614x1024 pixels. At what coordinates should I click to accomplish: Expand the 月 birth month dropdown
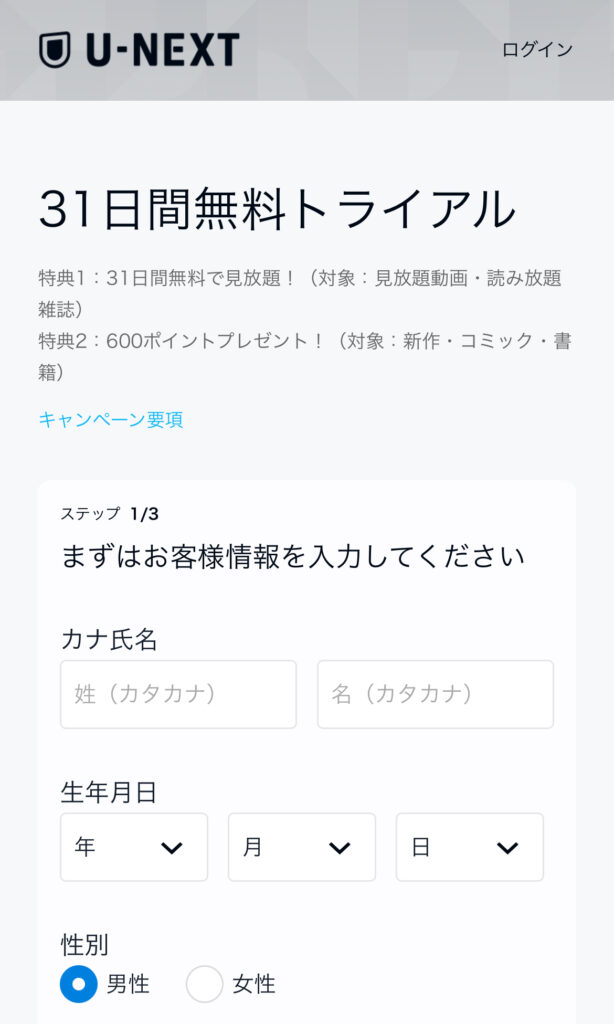(x=302, y=847)
